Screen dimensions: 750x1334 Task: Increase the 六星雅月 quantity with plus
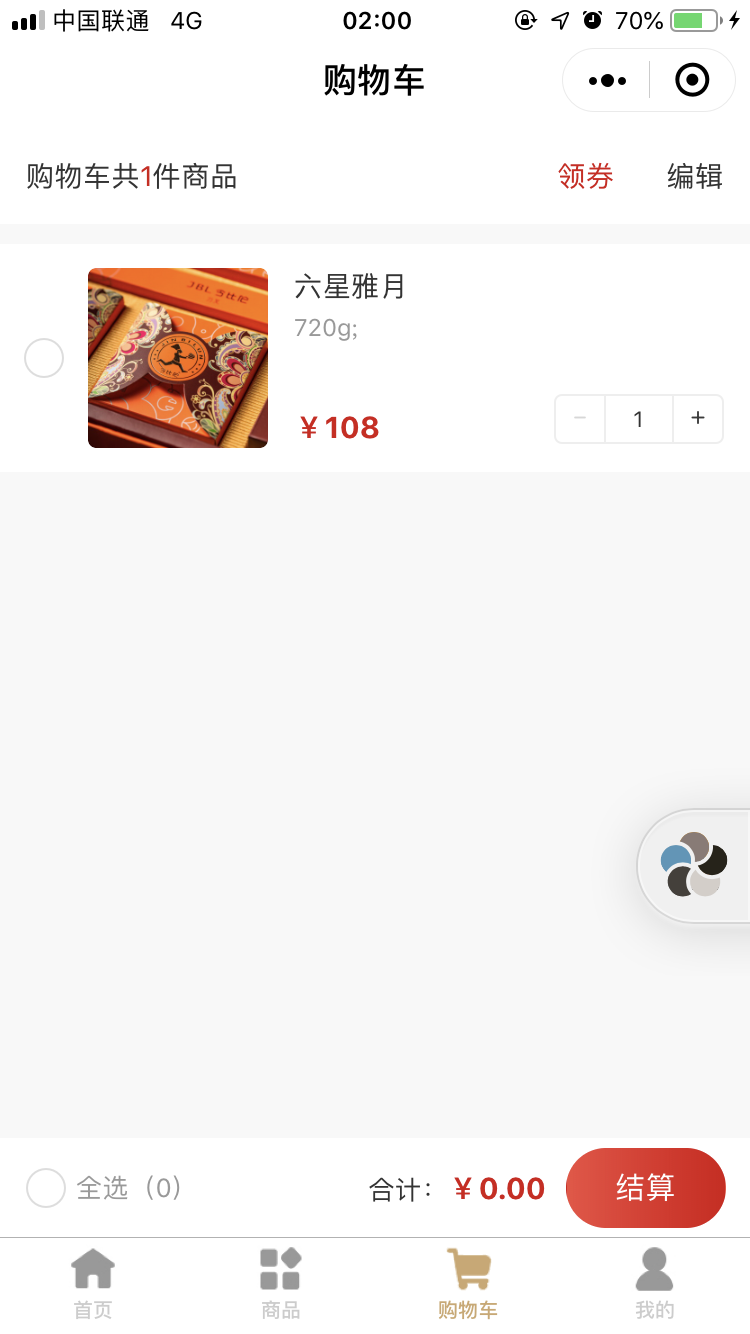tap(698, 419)
